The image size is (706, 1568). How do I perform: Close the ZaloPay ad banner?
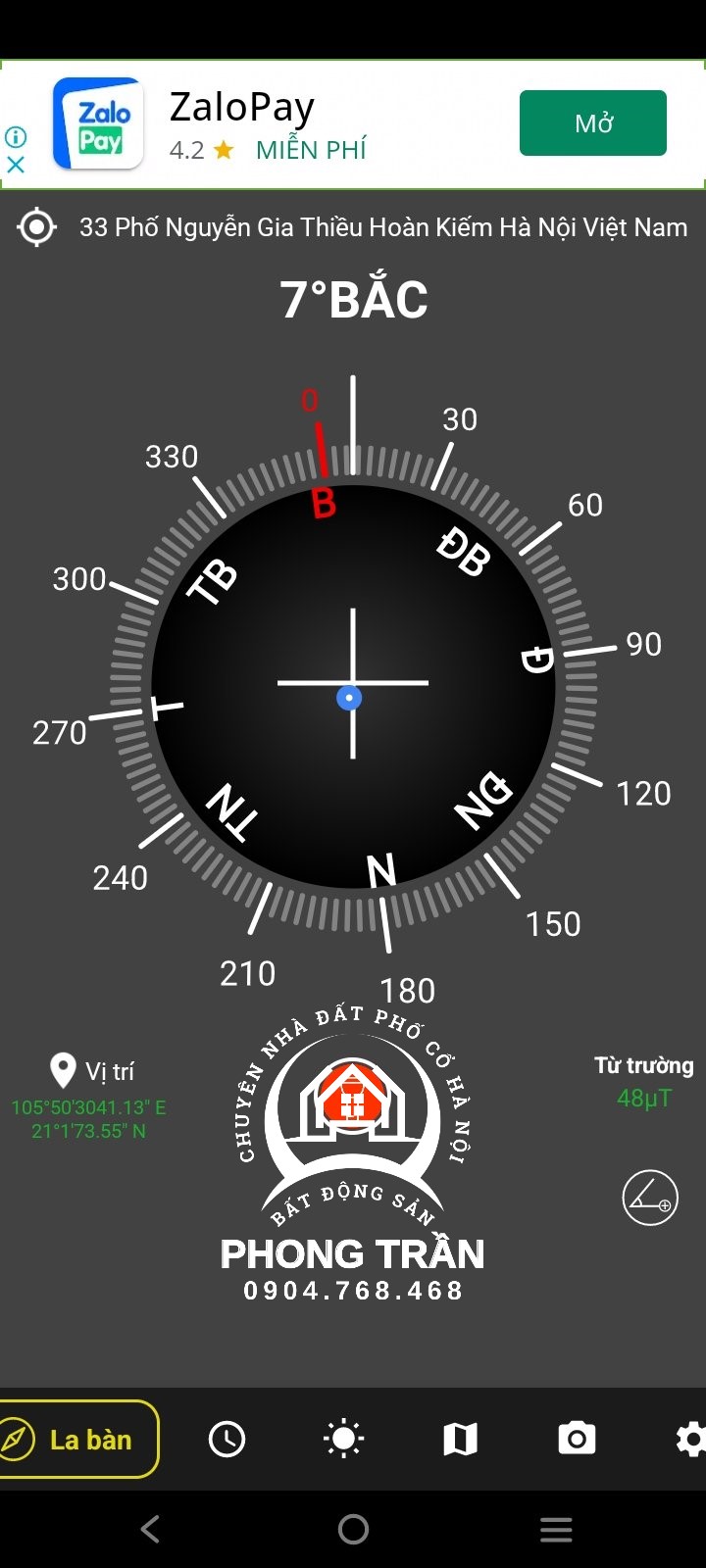click(16, 165)
